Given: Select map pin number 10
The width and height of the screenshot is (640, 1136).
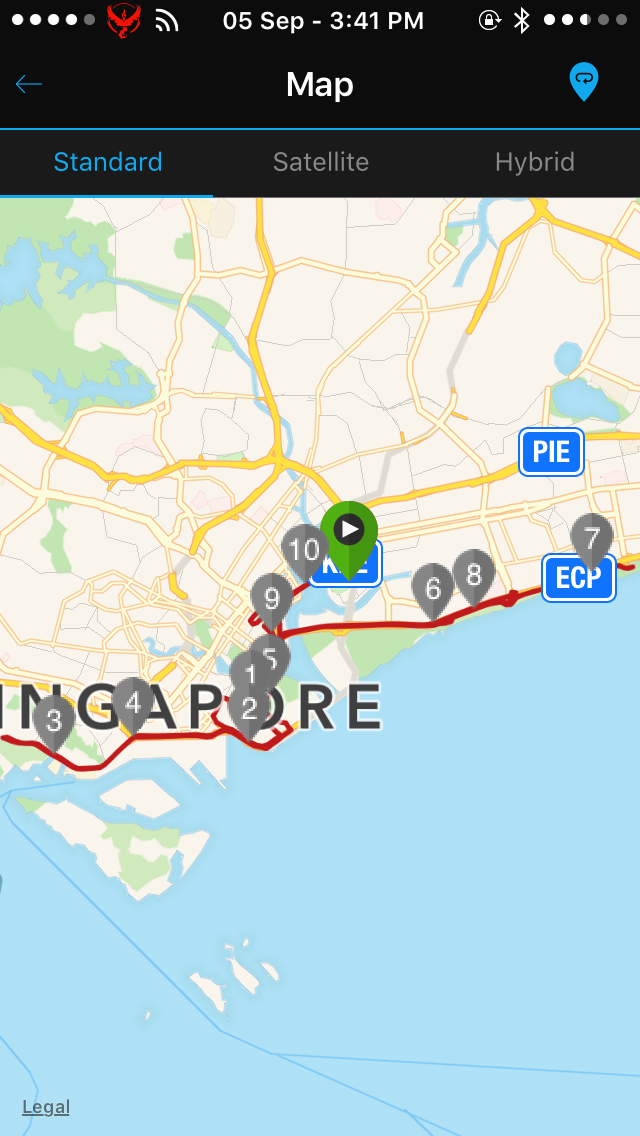Looking at the screenshot, I should 302,551.
